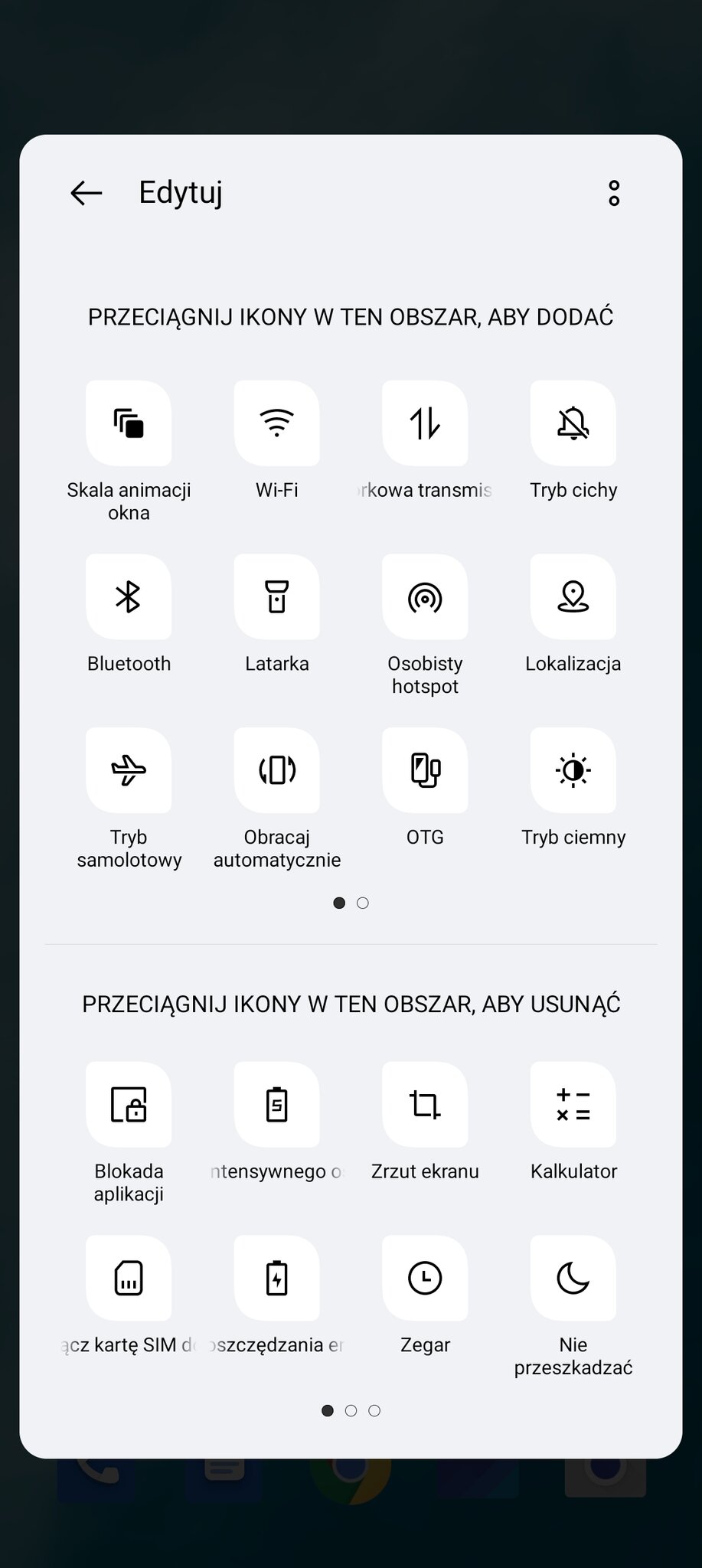Go back from the Edytuj screen
Viewport: 702px width, 1568px height.
point(87,193)
